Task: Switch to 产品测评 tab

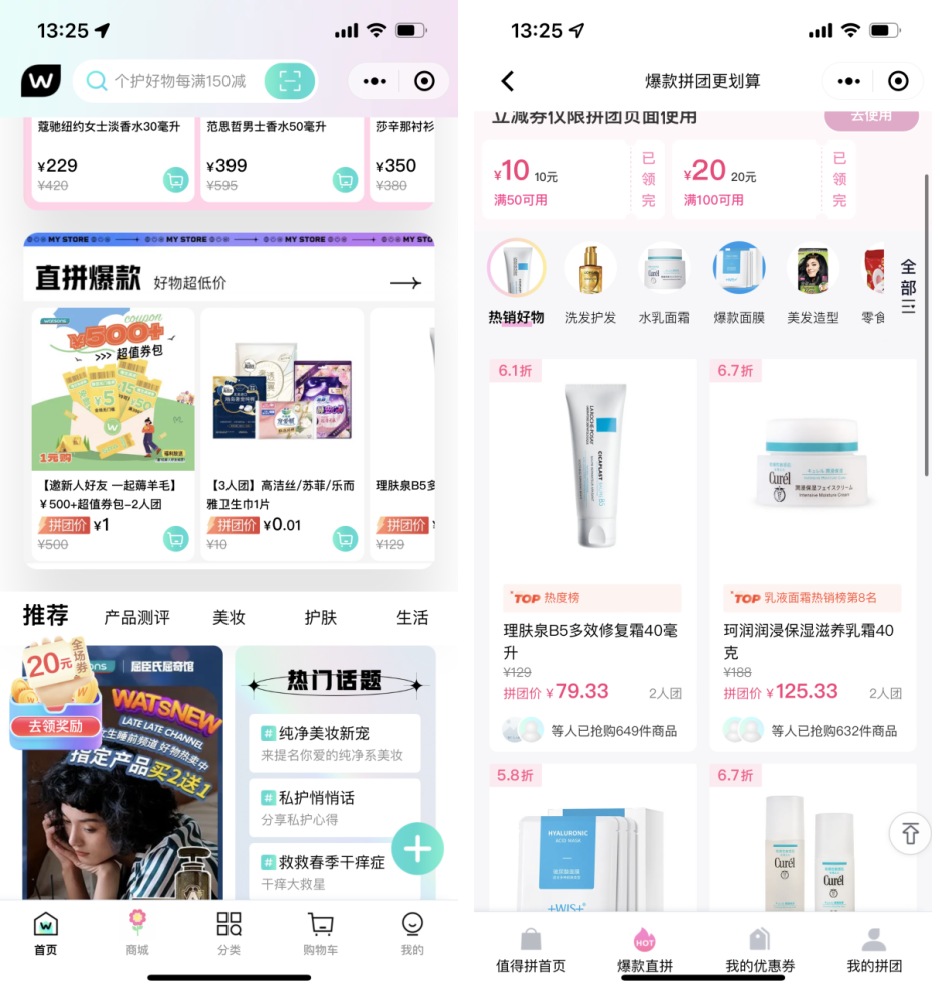Action: [137, 617]
